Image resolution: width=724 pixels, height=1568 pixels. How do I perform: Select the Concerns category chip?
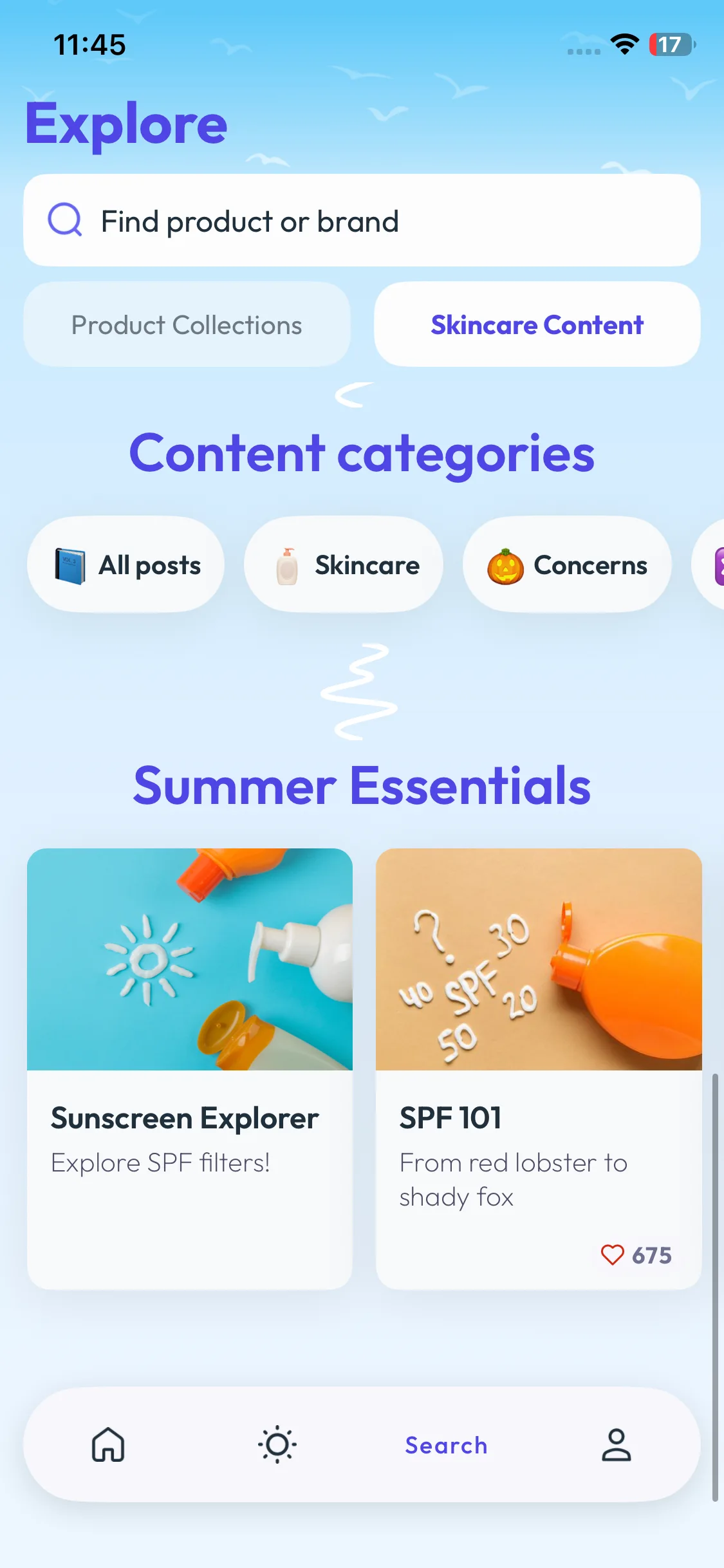[567, 565]
